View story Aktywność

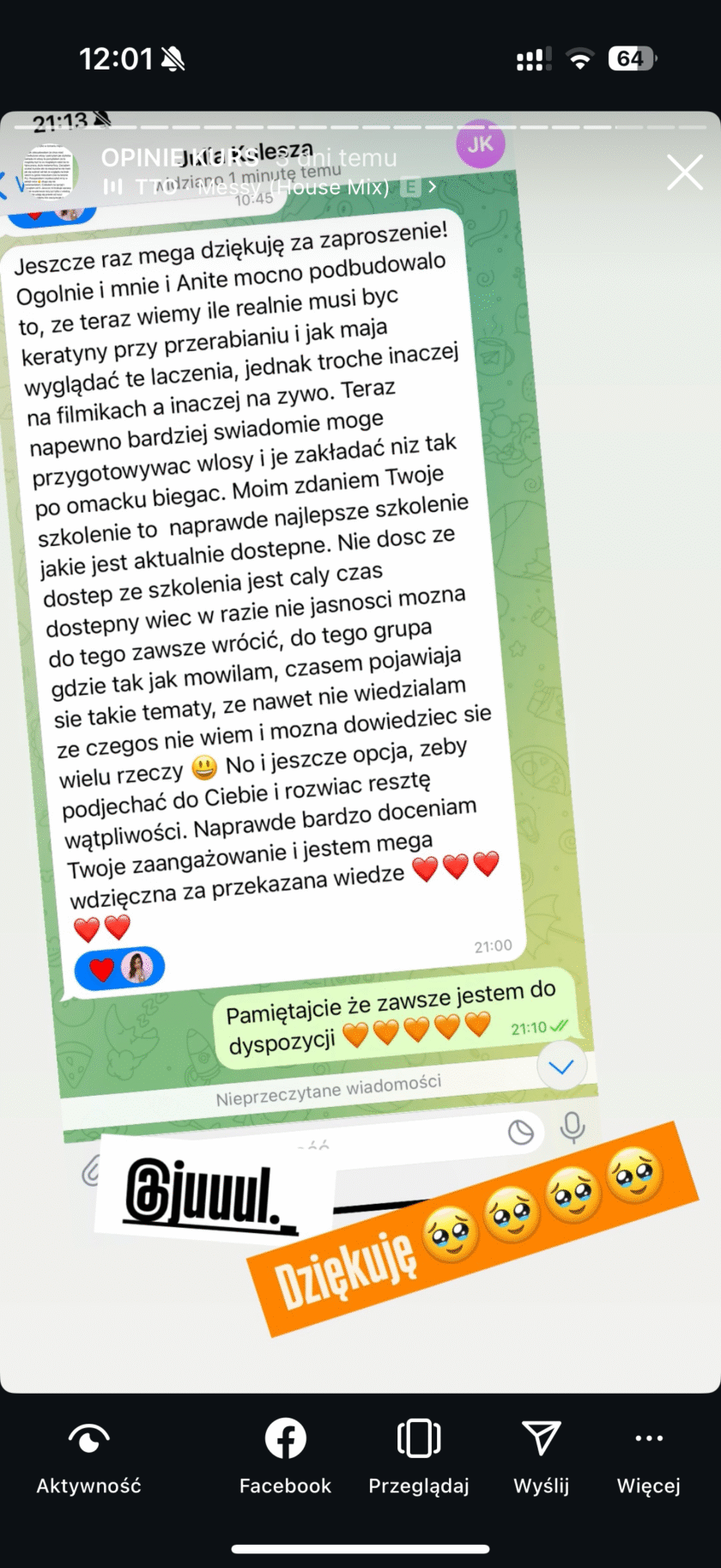pyautogui.click(x=88, y=1458)
